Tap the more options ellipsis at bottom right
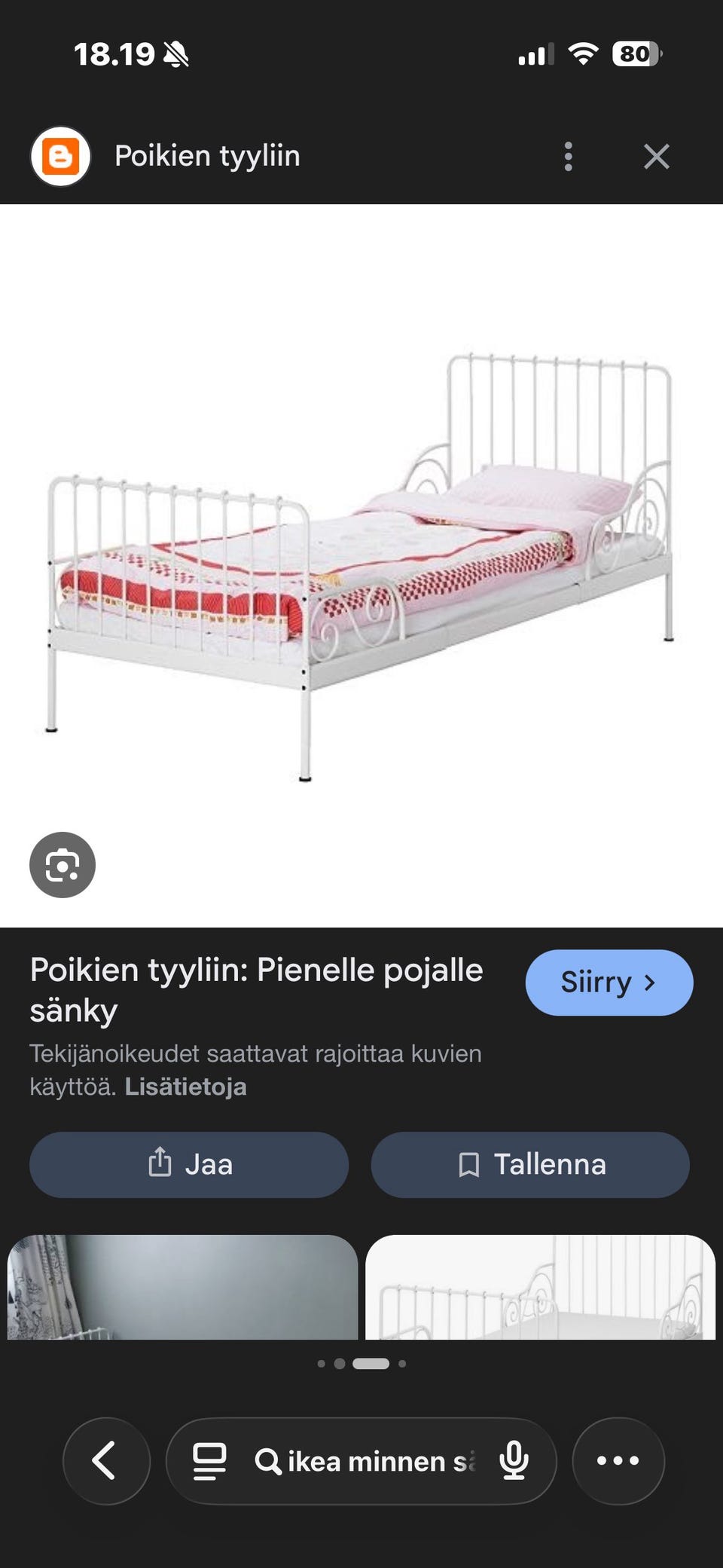The width and height of the screenshot is (723, 1568). pos(618,1460)
